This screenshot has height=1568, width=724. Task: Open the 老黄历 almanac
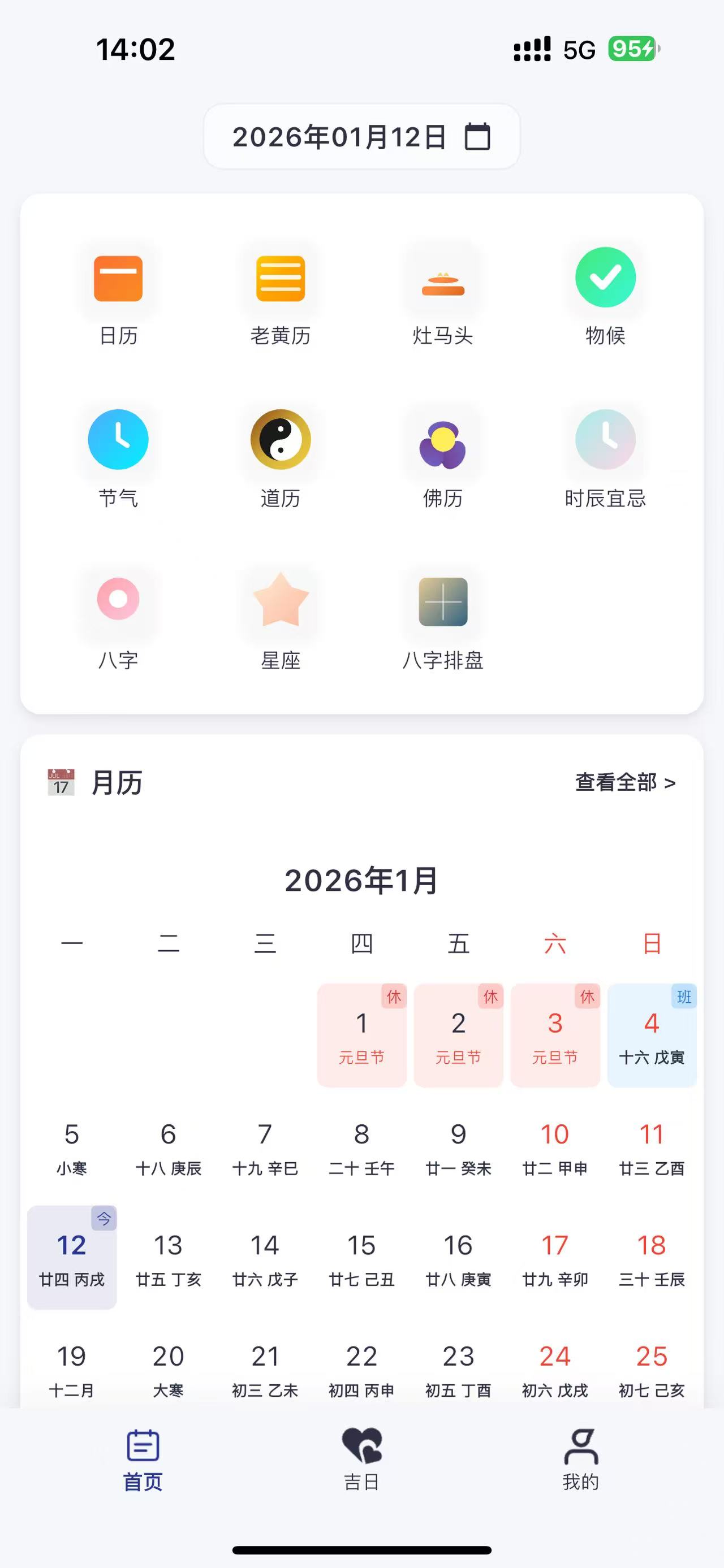pos(281,295)
